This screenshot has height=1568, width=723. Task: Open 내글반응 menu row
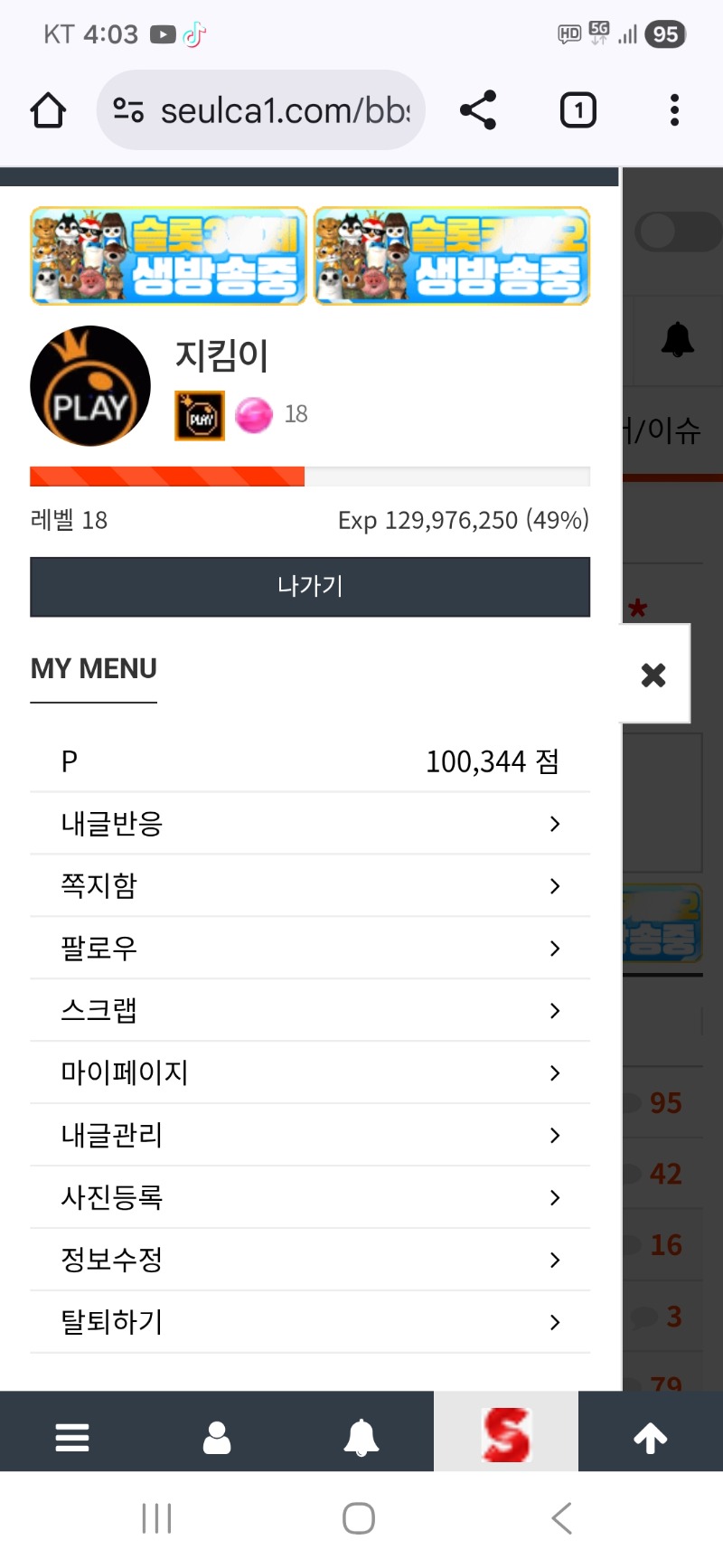pyautogui.click(x=310, y=824)
